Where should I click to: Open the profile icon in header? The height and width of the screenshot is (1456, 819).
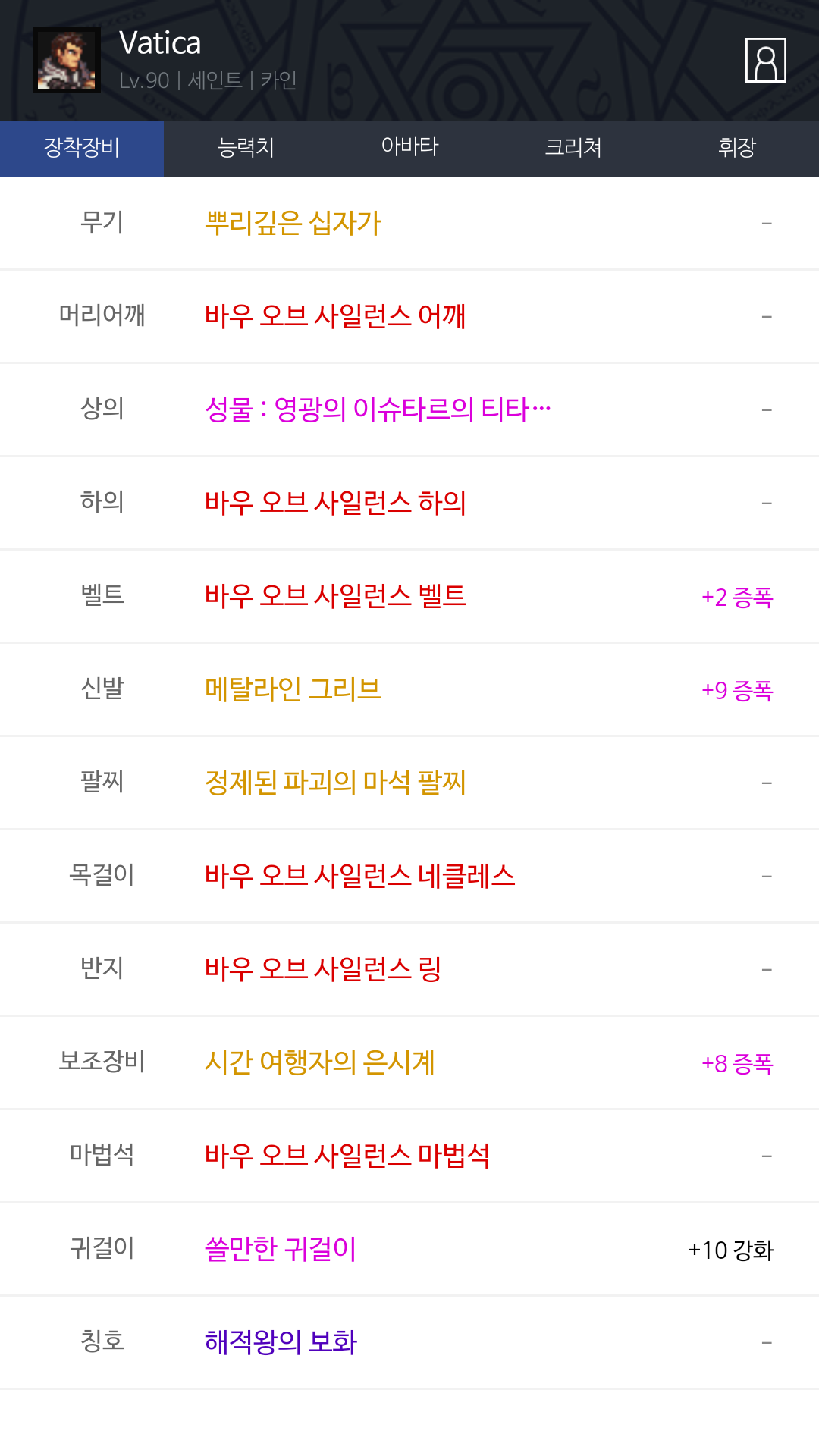pyautogui.click(x=765, y=60)
